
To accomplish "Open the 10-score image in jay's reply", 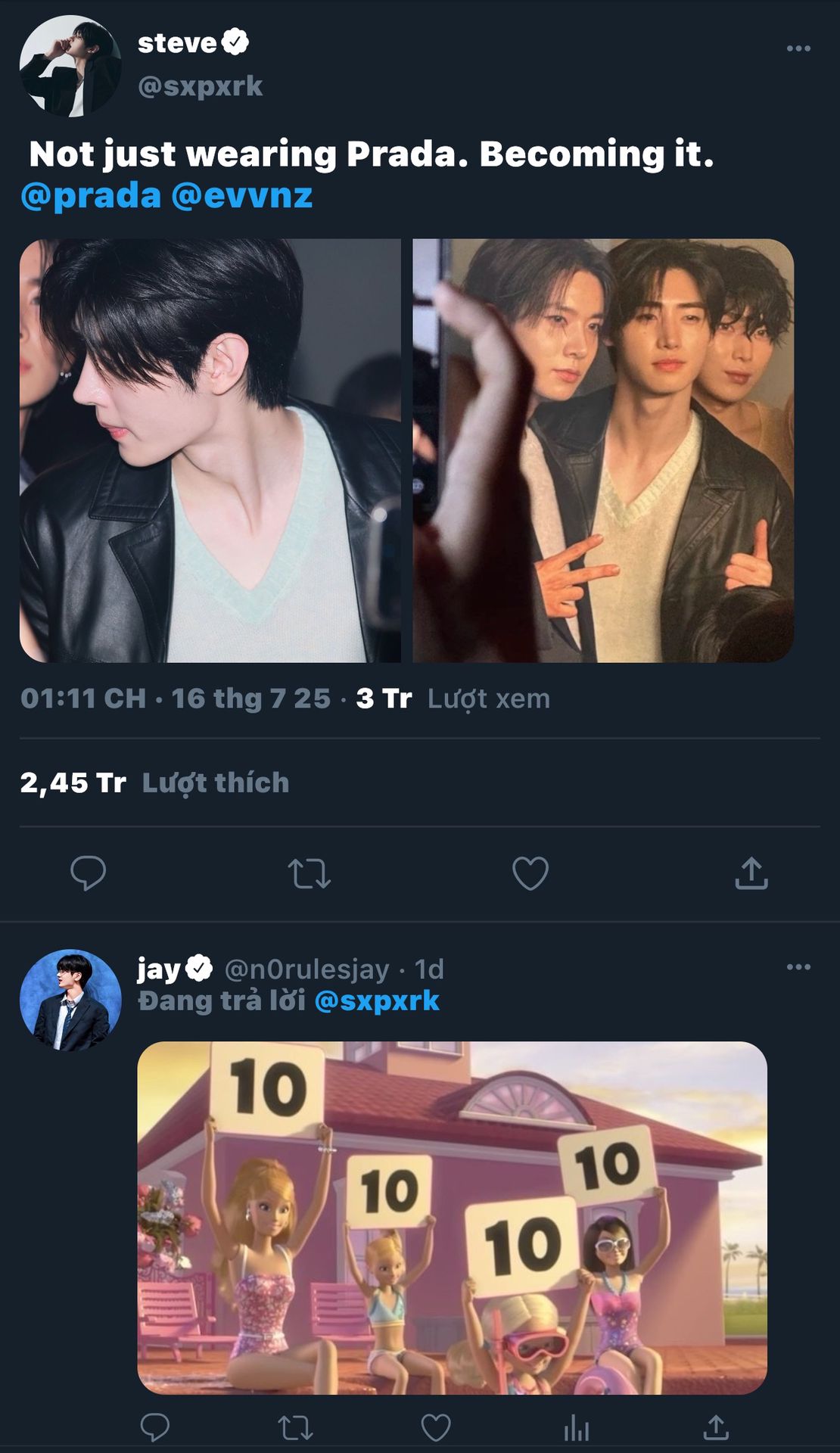I will point(452,1217).
